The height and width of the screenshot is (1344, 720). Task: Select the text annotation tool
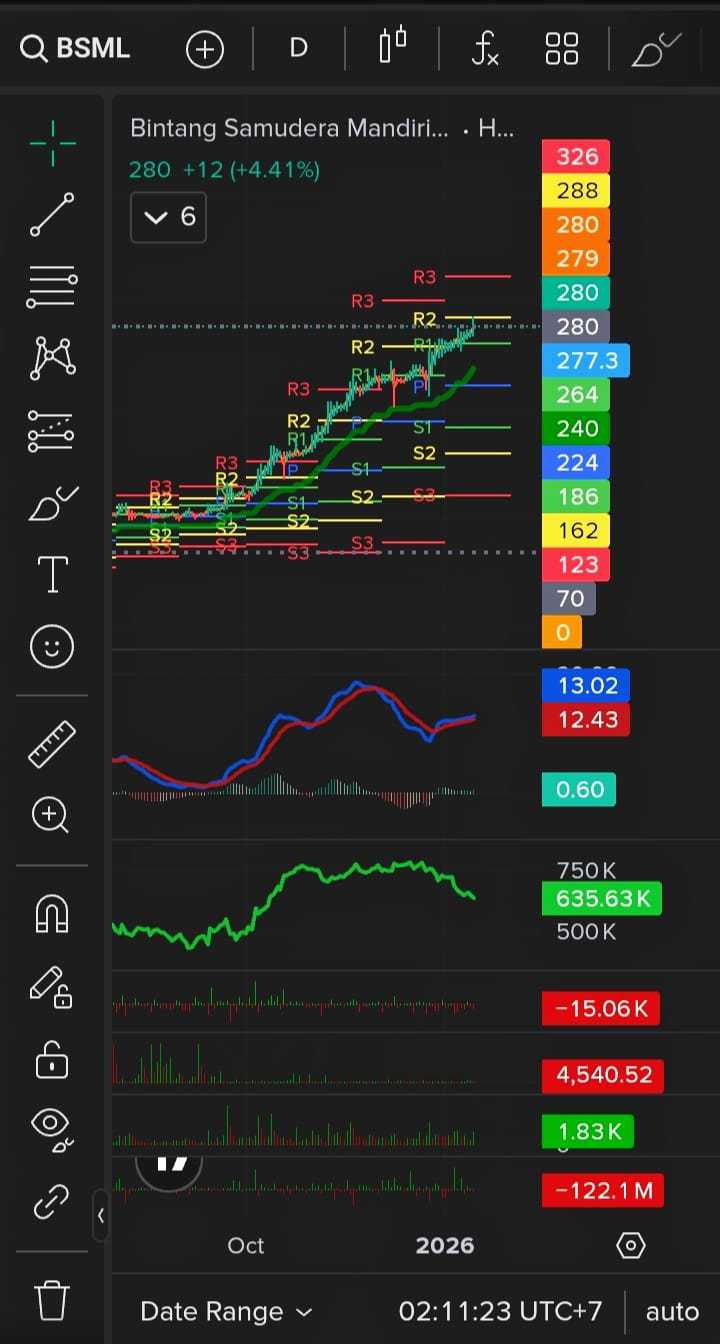coord(52,575)
